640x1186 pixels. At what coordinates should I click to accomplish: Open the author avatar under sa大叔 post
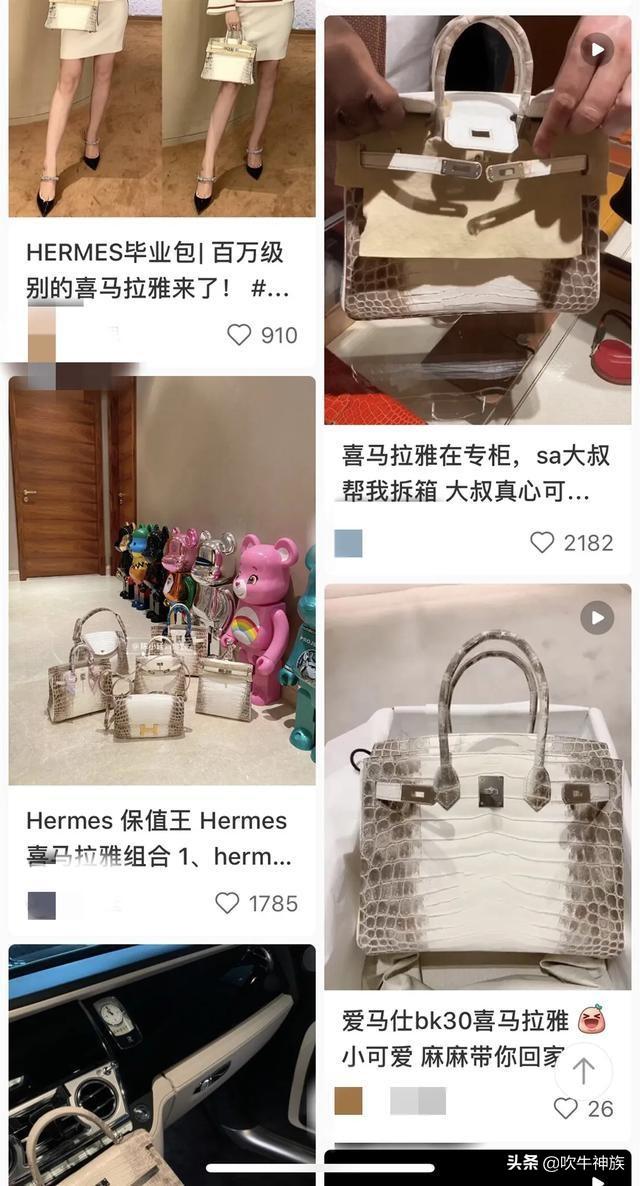[348, 543]
